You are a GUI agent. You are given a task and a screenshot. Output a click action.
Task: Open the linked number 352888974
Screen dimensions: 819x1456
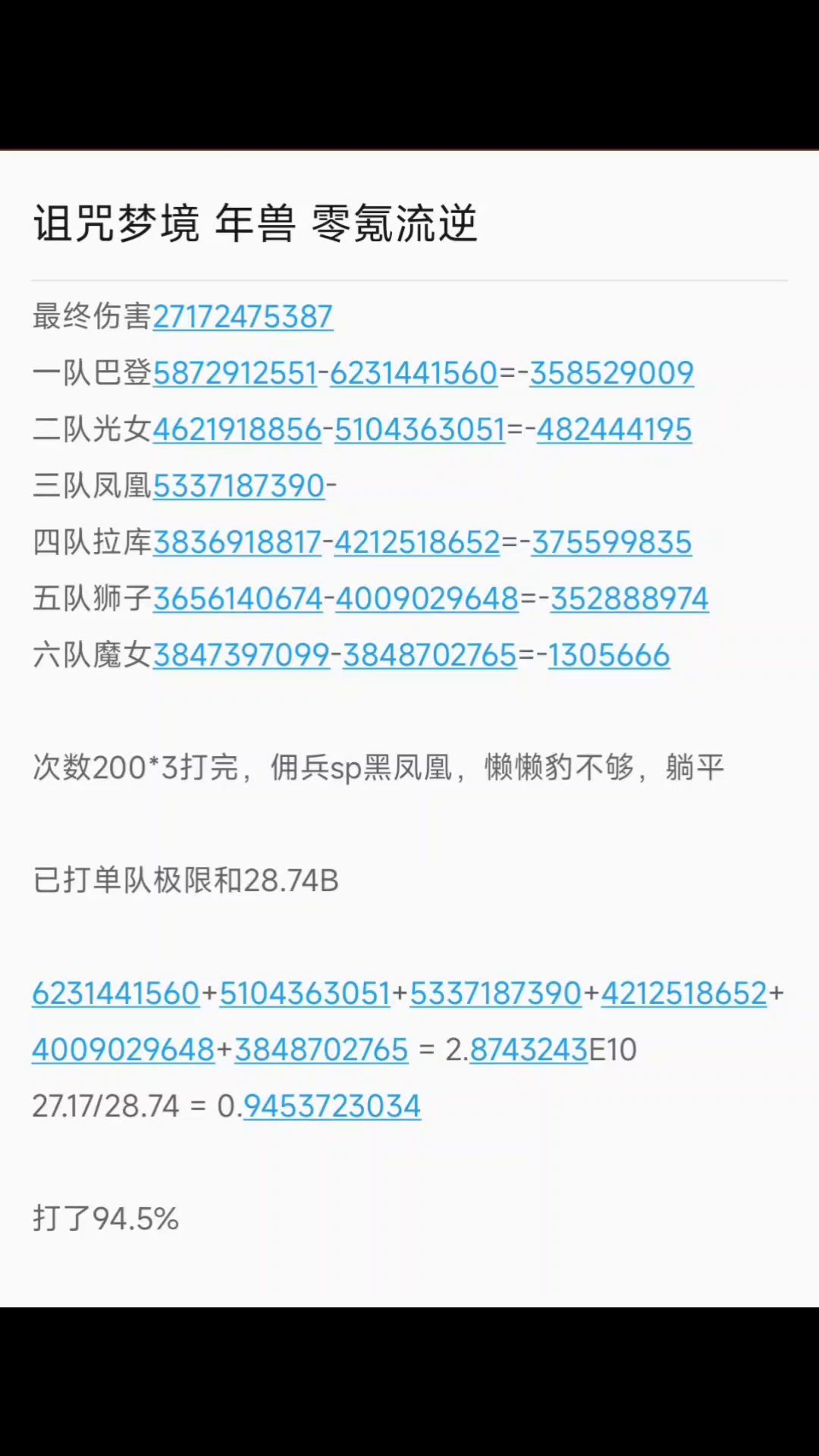coord(629,599)
